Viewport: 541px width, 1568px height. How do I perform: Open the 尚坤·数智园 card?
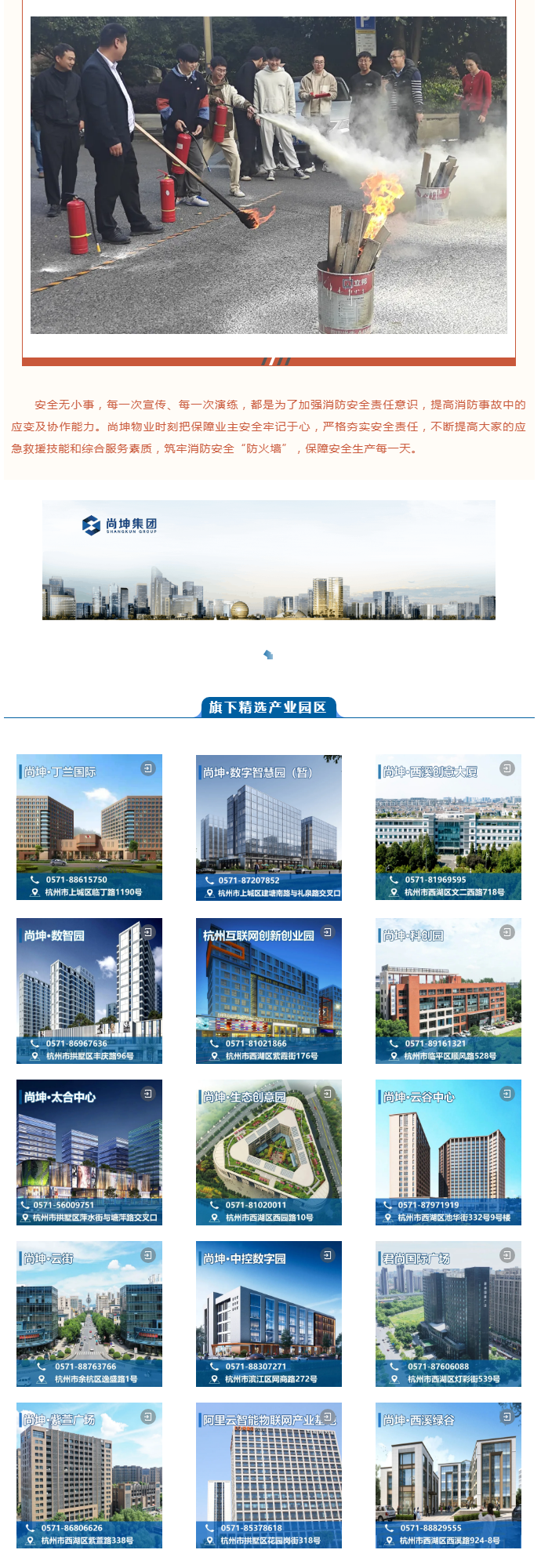pos(89,990)
